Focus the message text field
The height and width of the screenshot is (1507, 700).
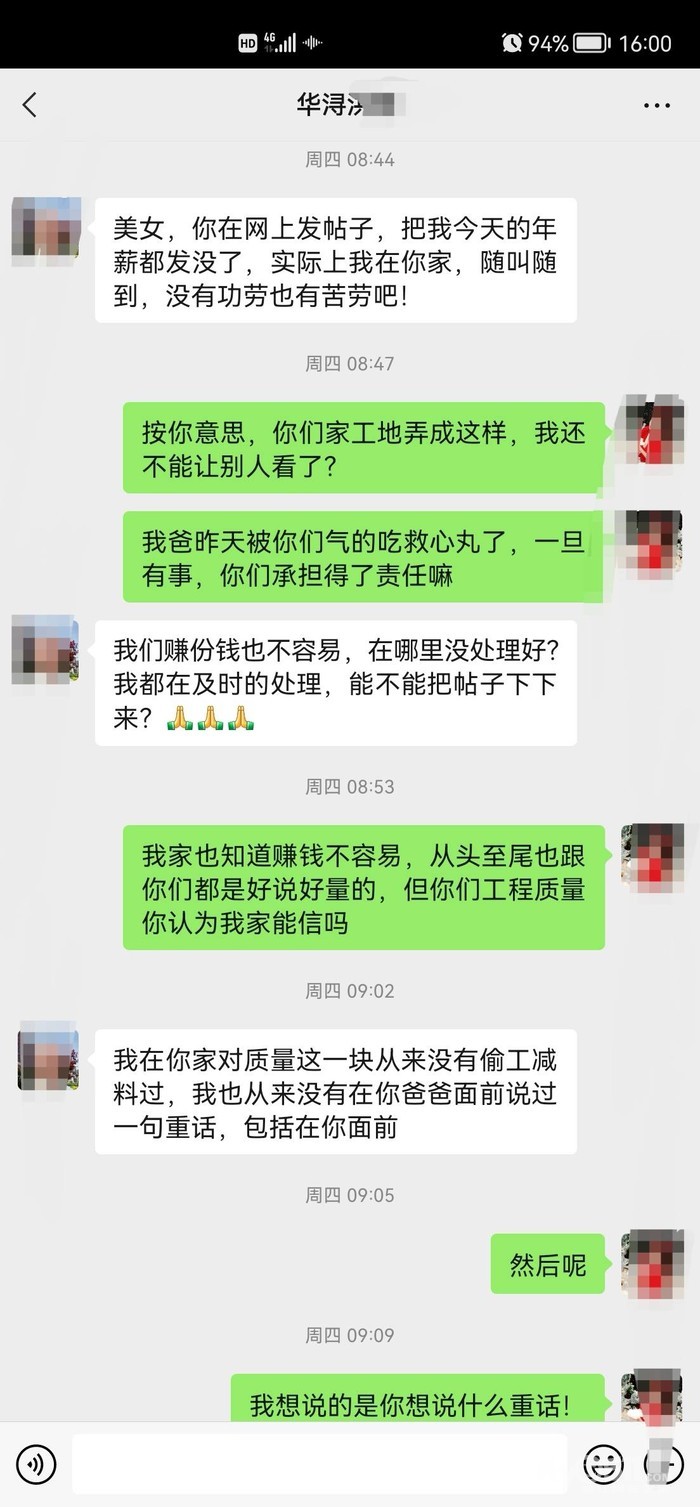[x=320, y=1465]
